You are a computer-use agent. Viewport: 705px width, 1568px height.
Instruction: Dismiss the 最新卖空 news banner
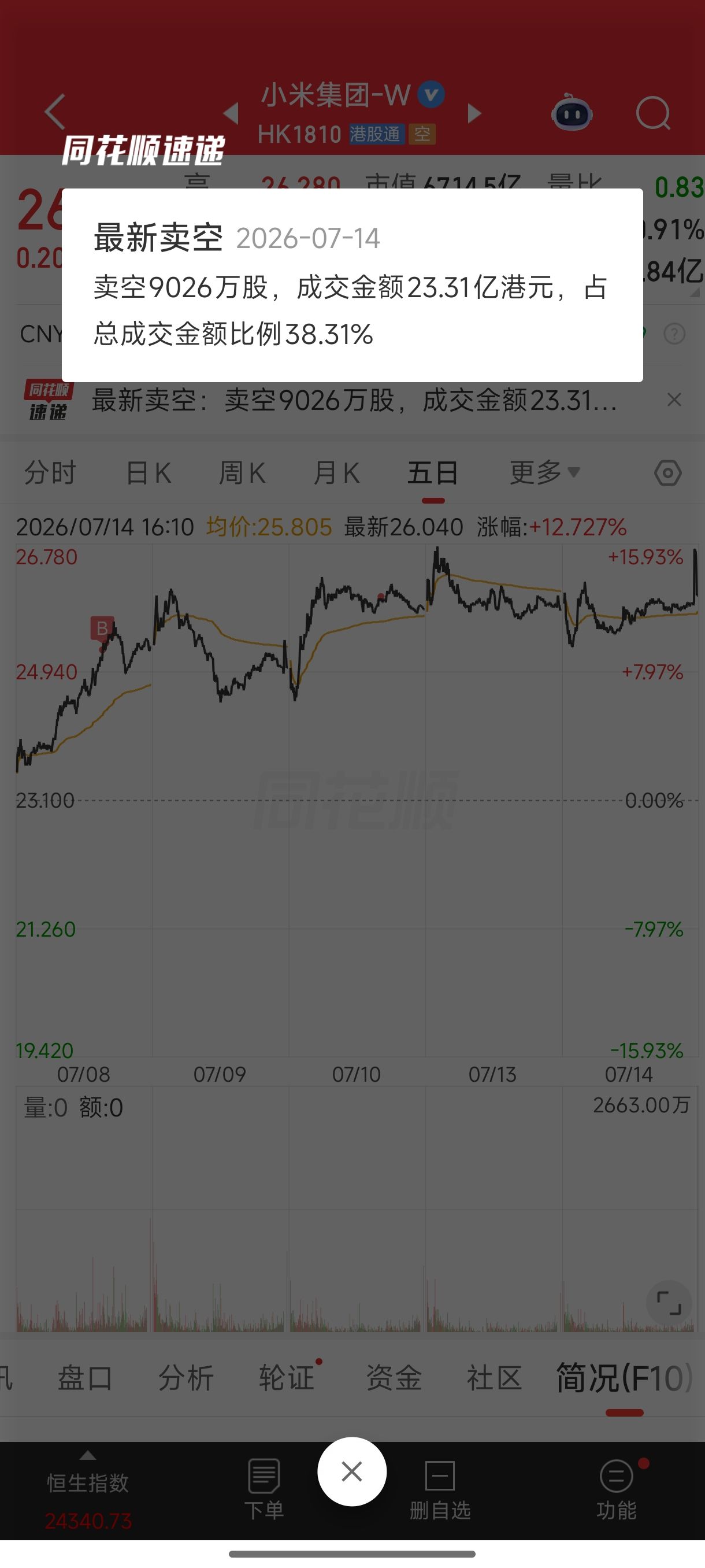674,400
